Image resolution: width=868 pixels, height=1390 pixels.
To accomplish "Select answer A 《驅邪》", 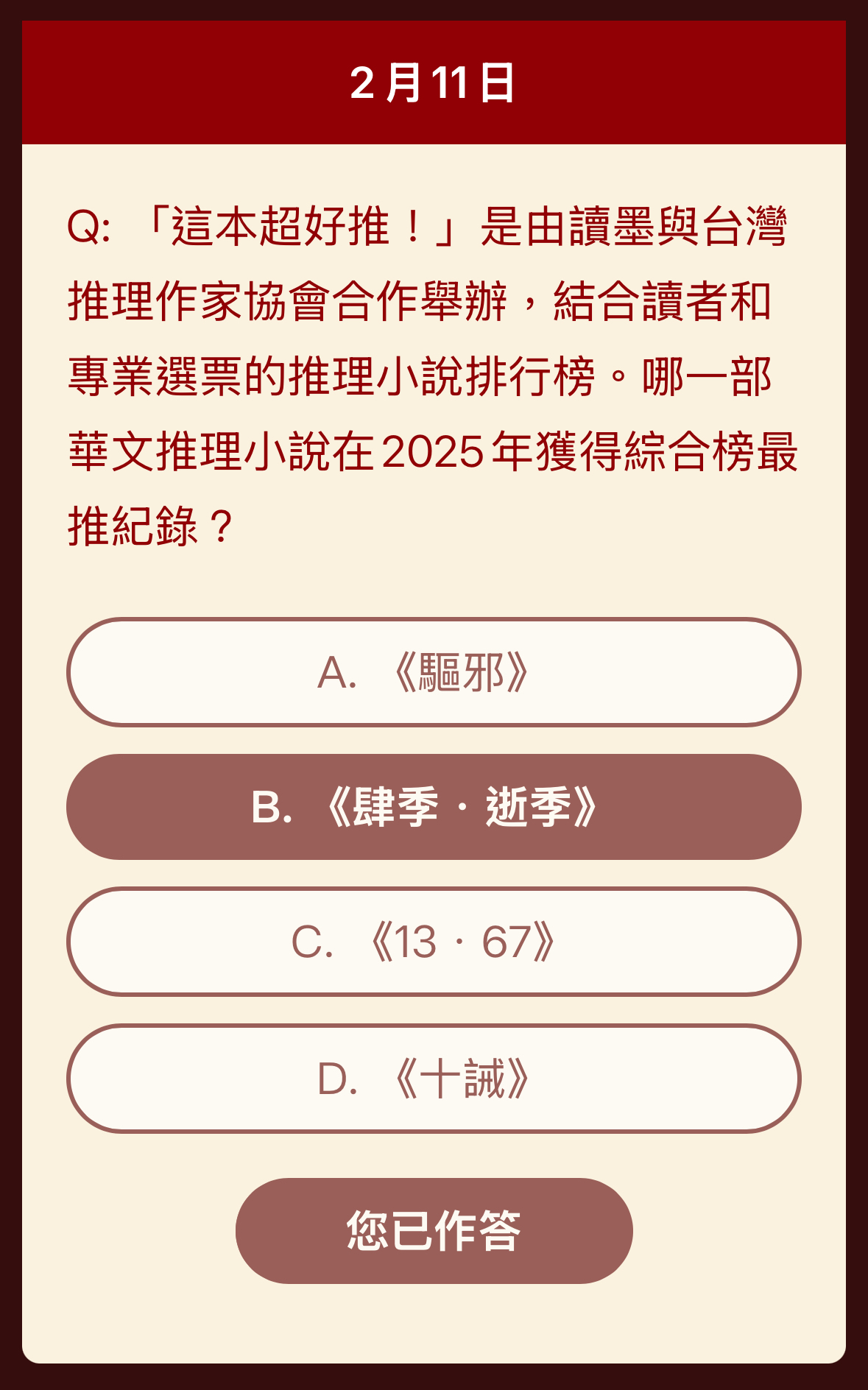I will 434,672.
